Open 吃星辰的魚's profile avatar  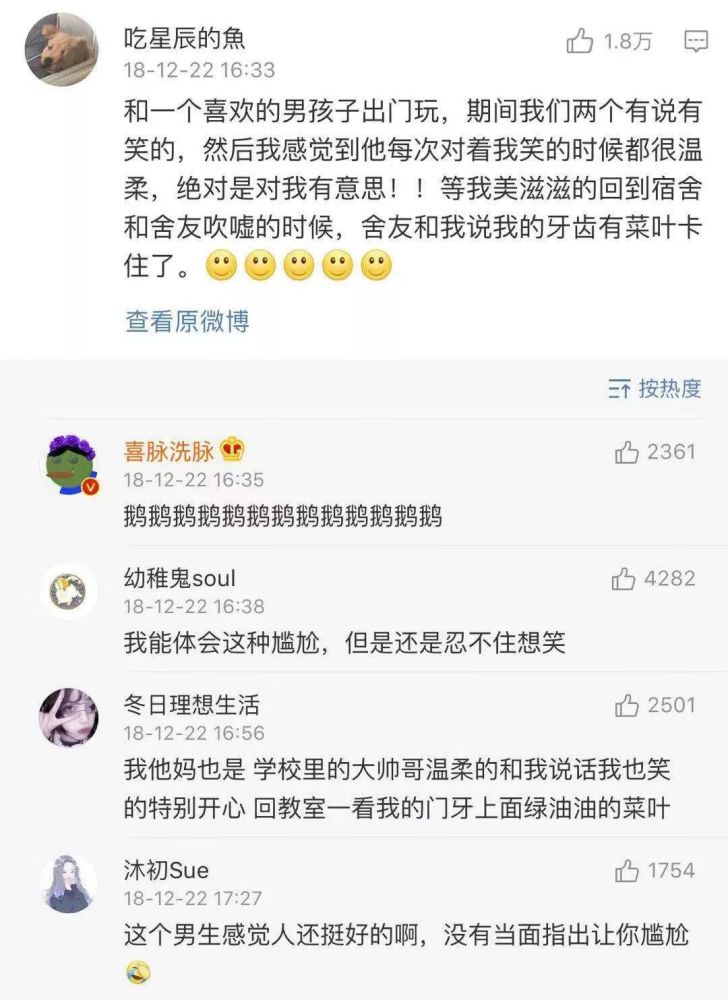[61, 49]
